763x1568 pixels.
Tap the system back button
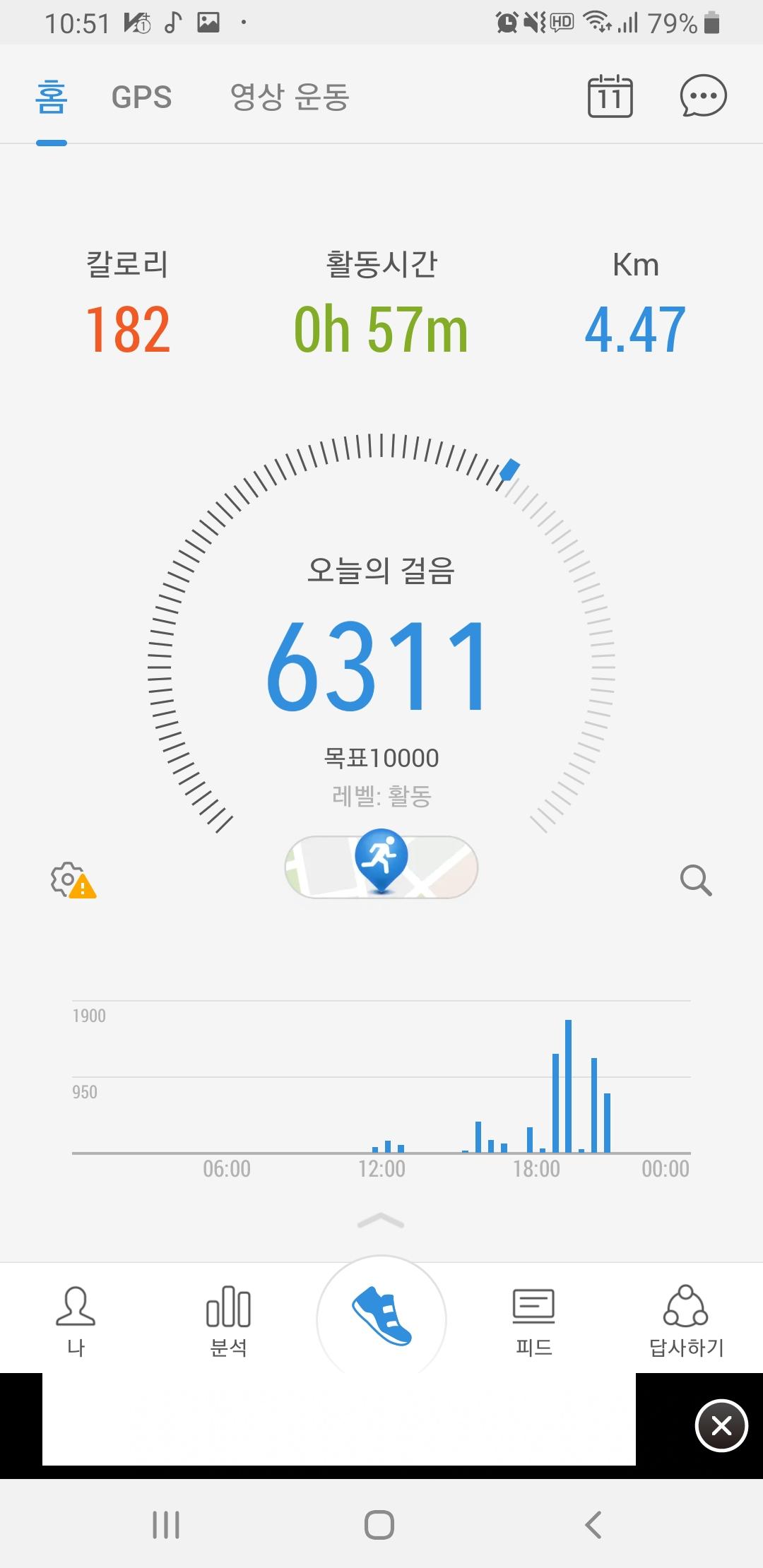(x=593, y=1524)
